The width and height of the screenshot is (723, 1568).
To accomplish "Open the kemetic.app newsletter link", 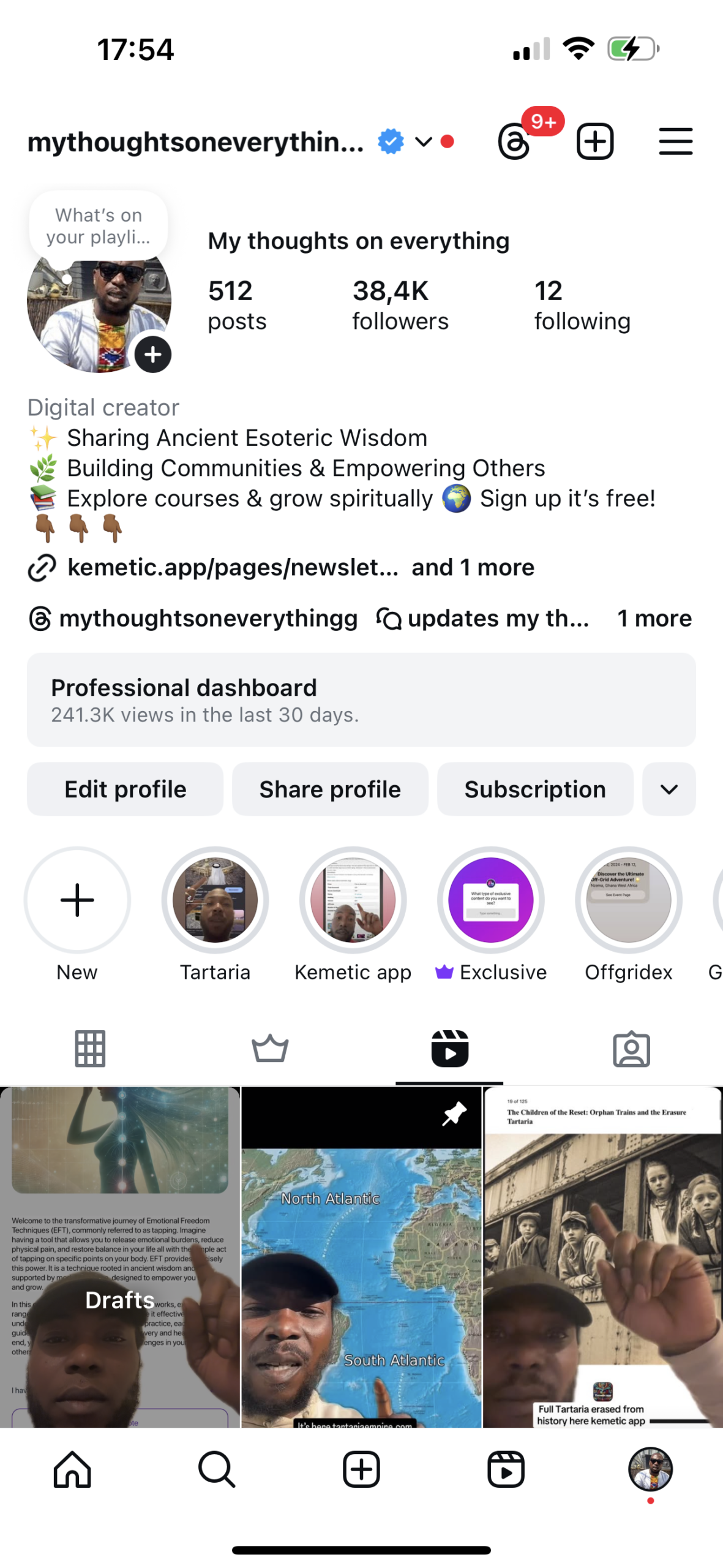I will [233, 567].
